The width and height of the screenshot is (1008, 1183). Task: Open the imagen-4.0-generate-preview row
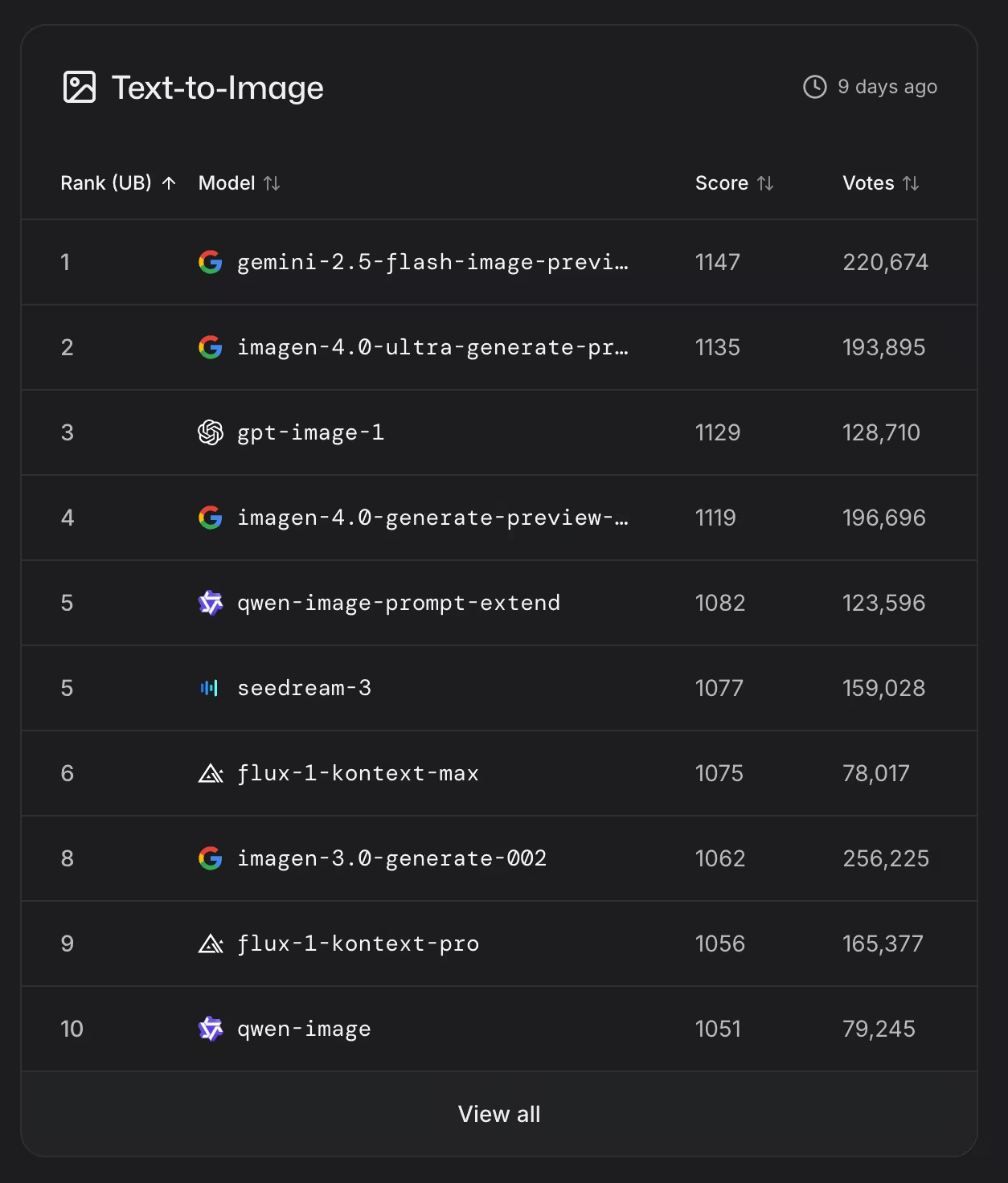[x=432, y=518]
